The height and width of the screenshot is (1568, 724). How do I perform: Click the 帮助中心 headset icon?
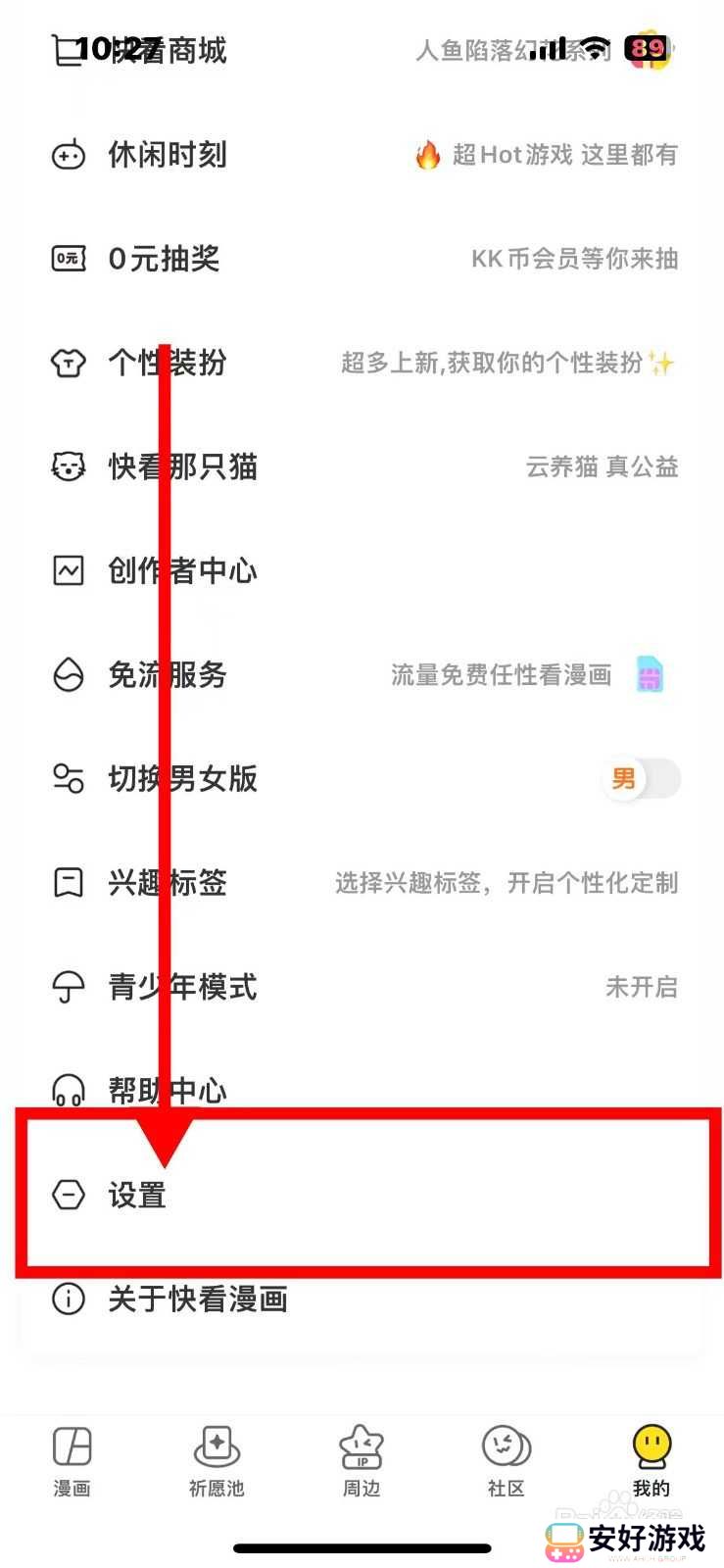coord(67,1091)
